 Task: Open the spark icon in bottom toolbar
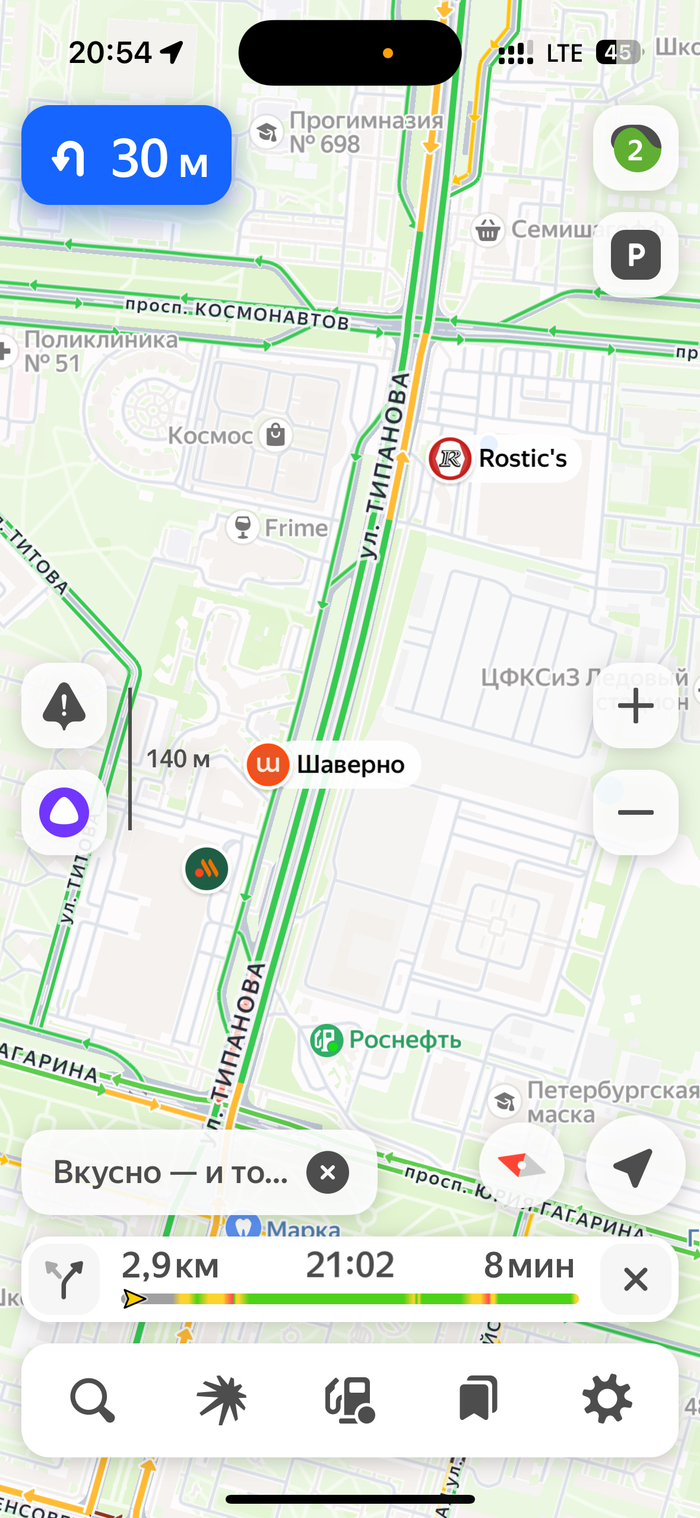pos(221,1399)
